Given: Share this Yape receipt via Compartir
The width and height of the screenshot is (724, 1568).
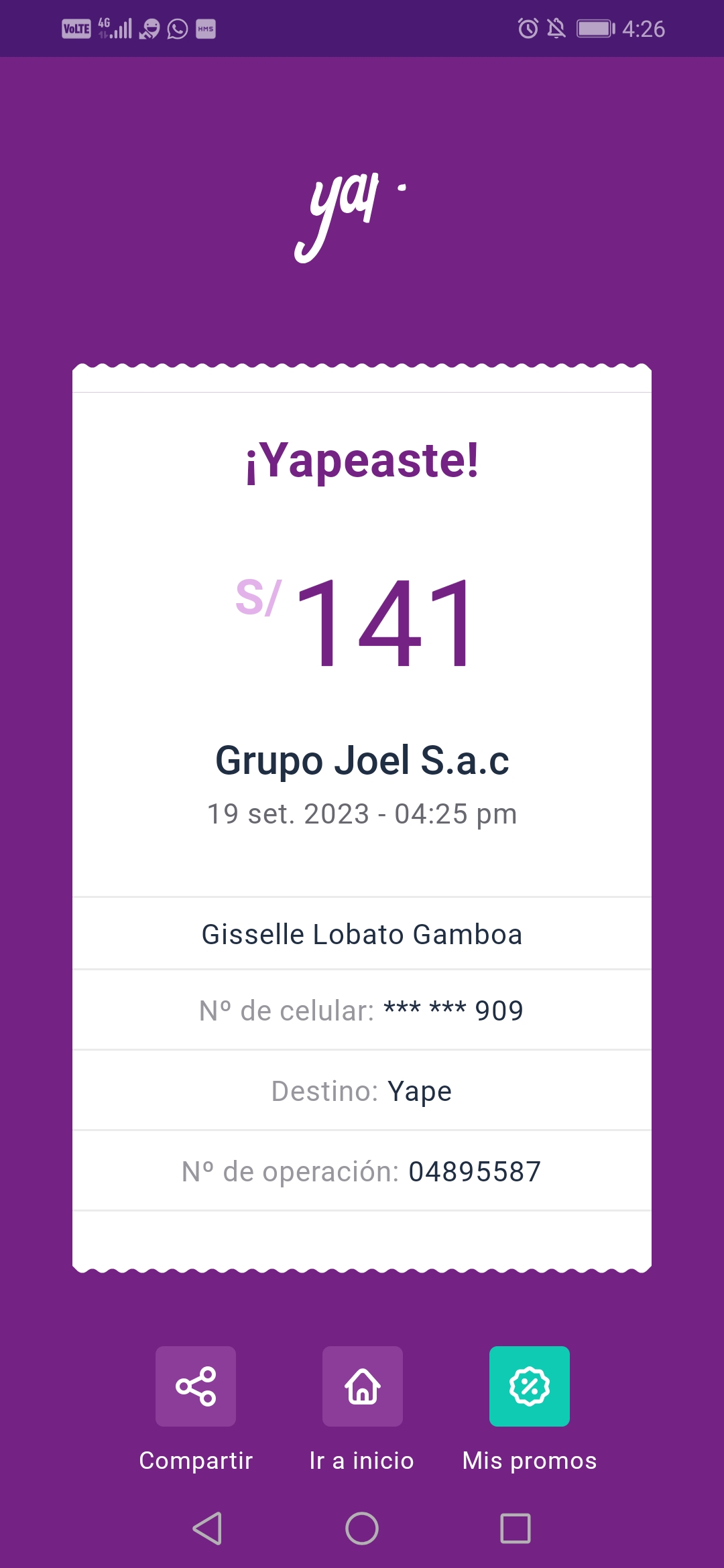Looking at the screenshot, I should [196, 1386].
